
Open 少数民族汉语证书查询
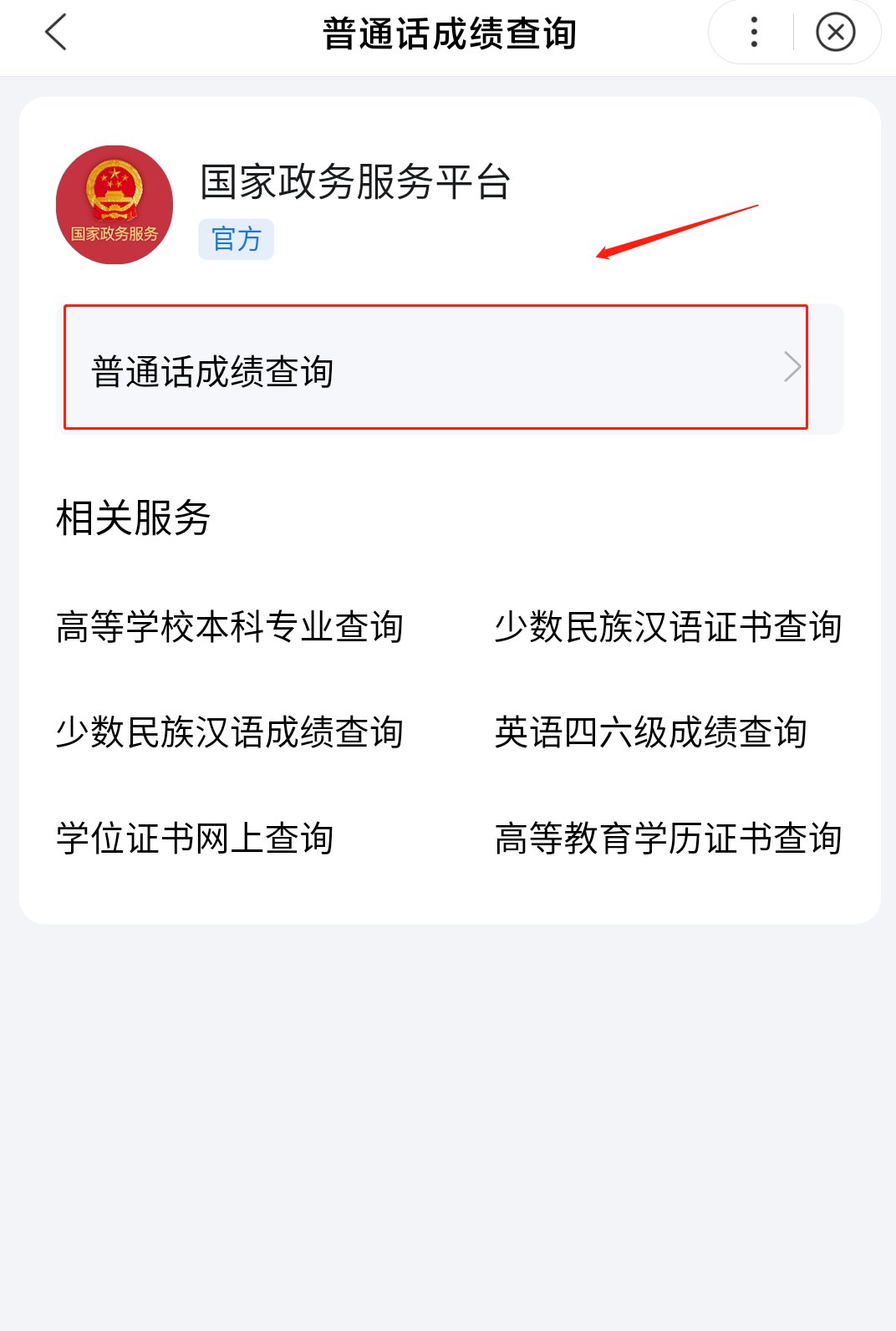pyautogui.click(x=667, y=627)
